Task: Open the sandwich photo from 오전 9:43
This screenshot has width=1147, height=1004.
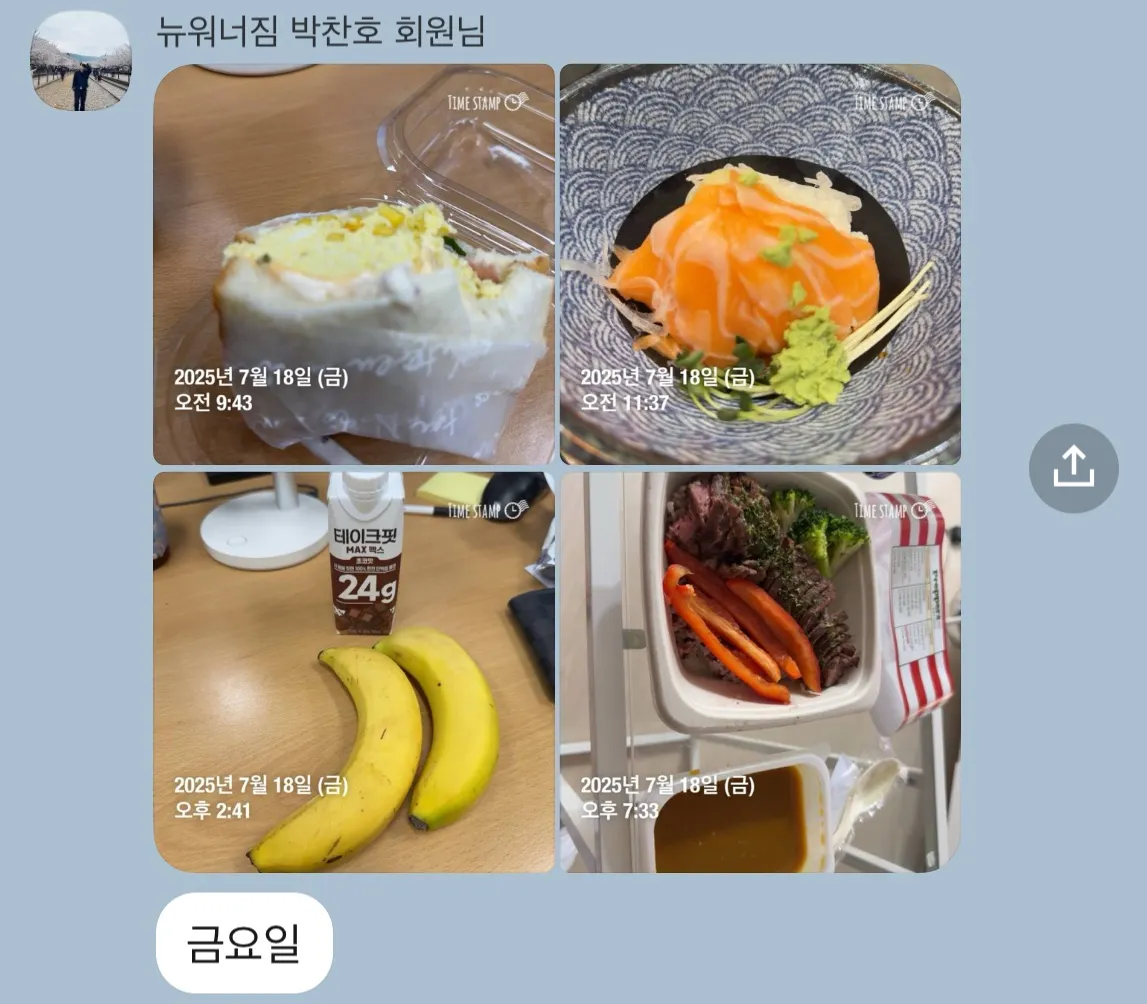Action: tap(354, 265)
